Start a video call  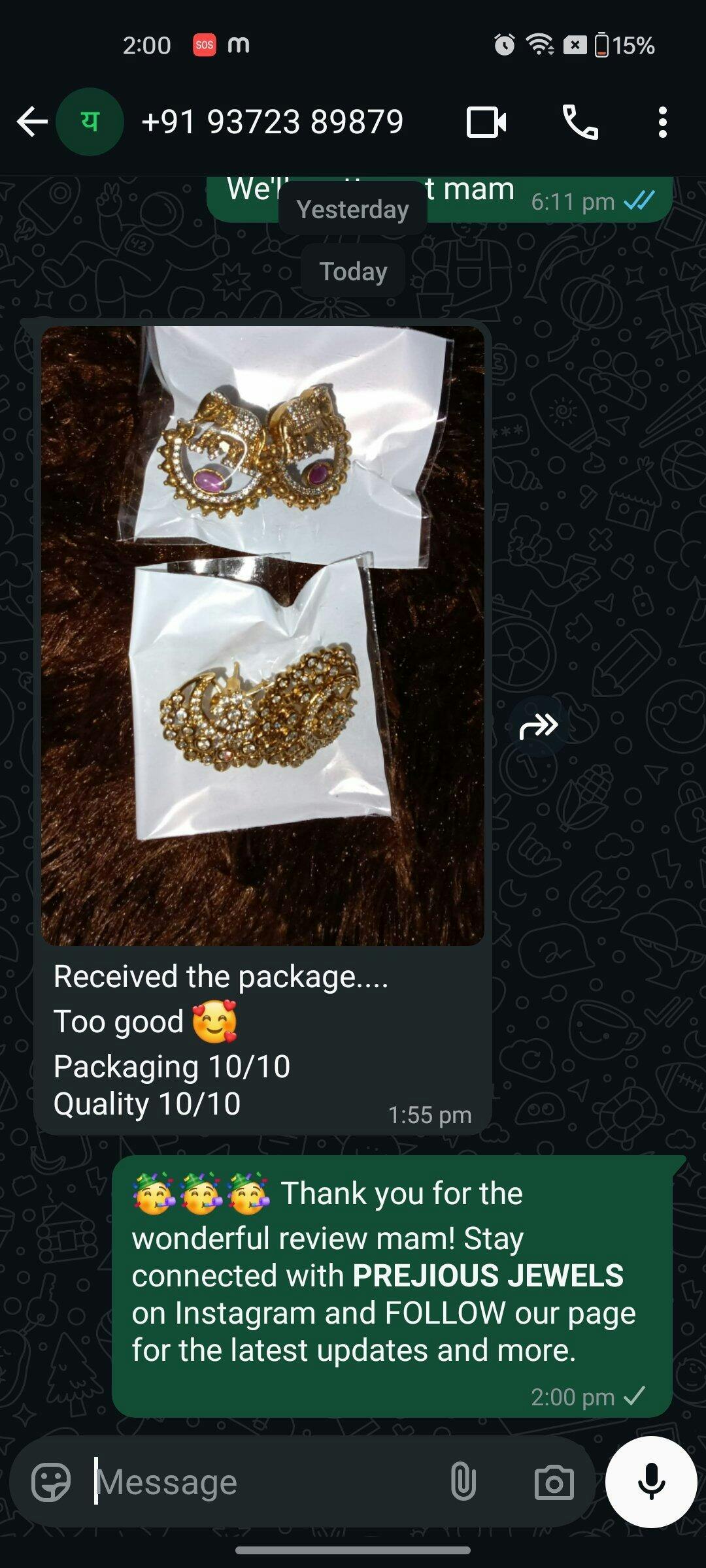[x=486, y=122]
